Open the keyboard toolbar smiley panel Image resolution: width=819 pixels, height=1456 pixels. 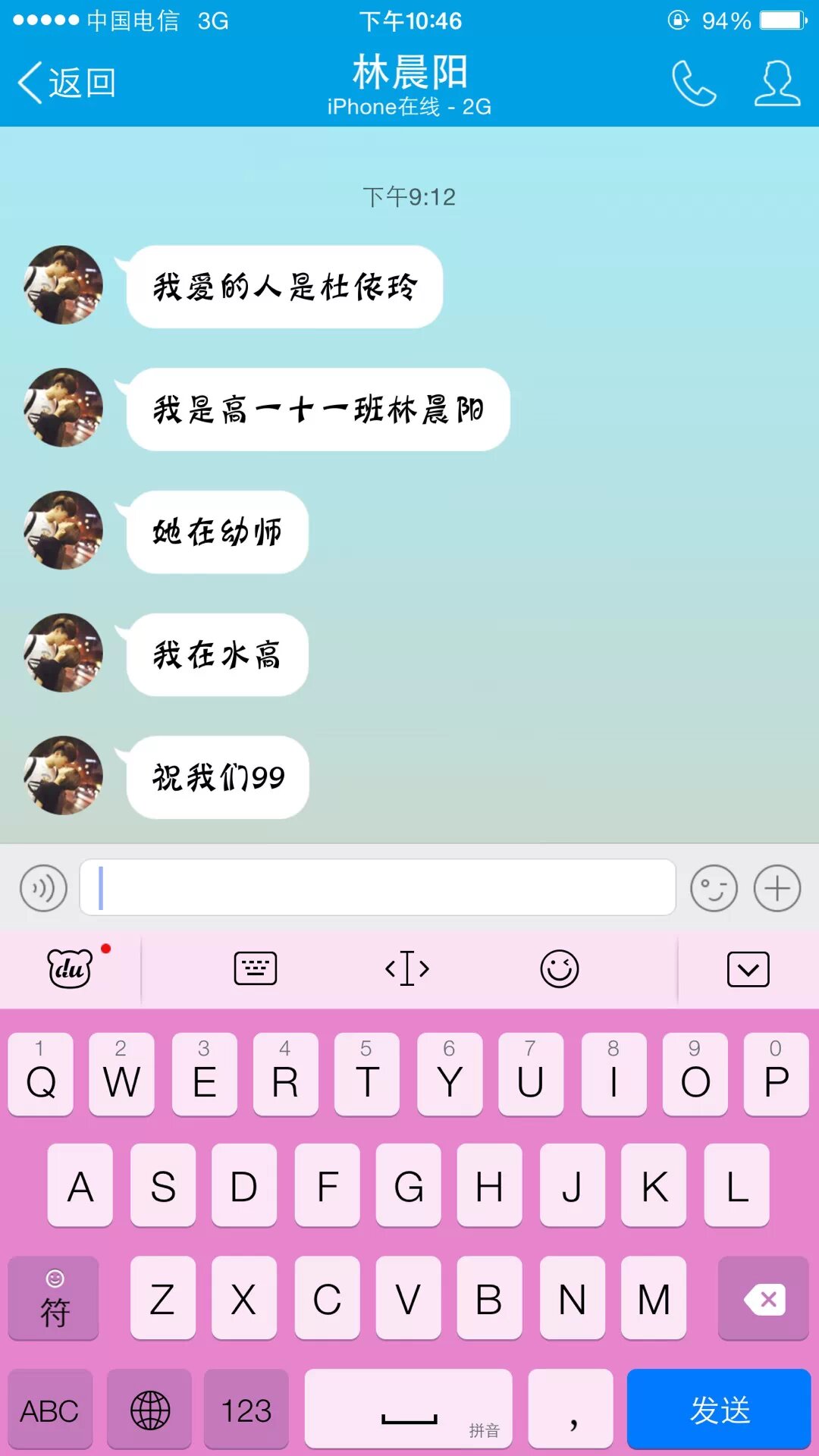[560, 968]
